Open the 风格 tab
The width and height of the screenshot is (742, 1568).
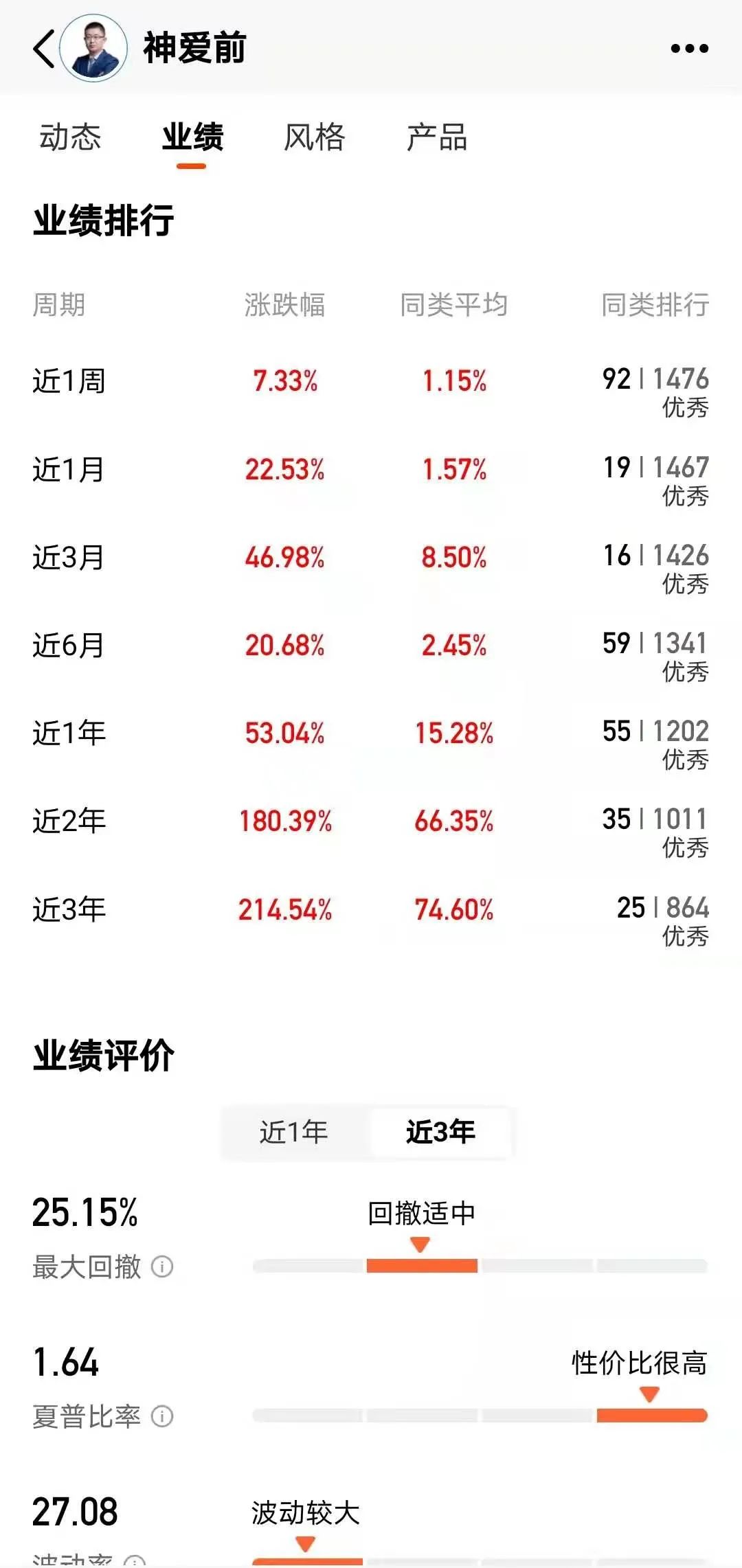pyautogui.click(x=315, y=137)
